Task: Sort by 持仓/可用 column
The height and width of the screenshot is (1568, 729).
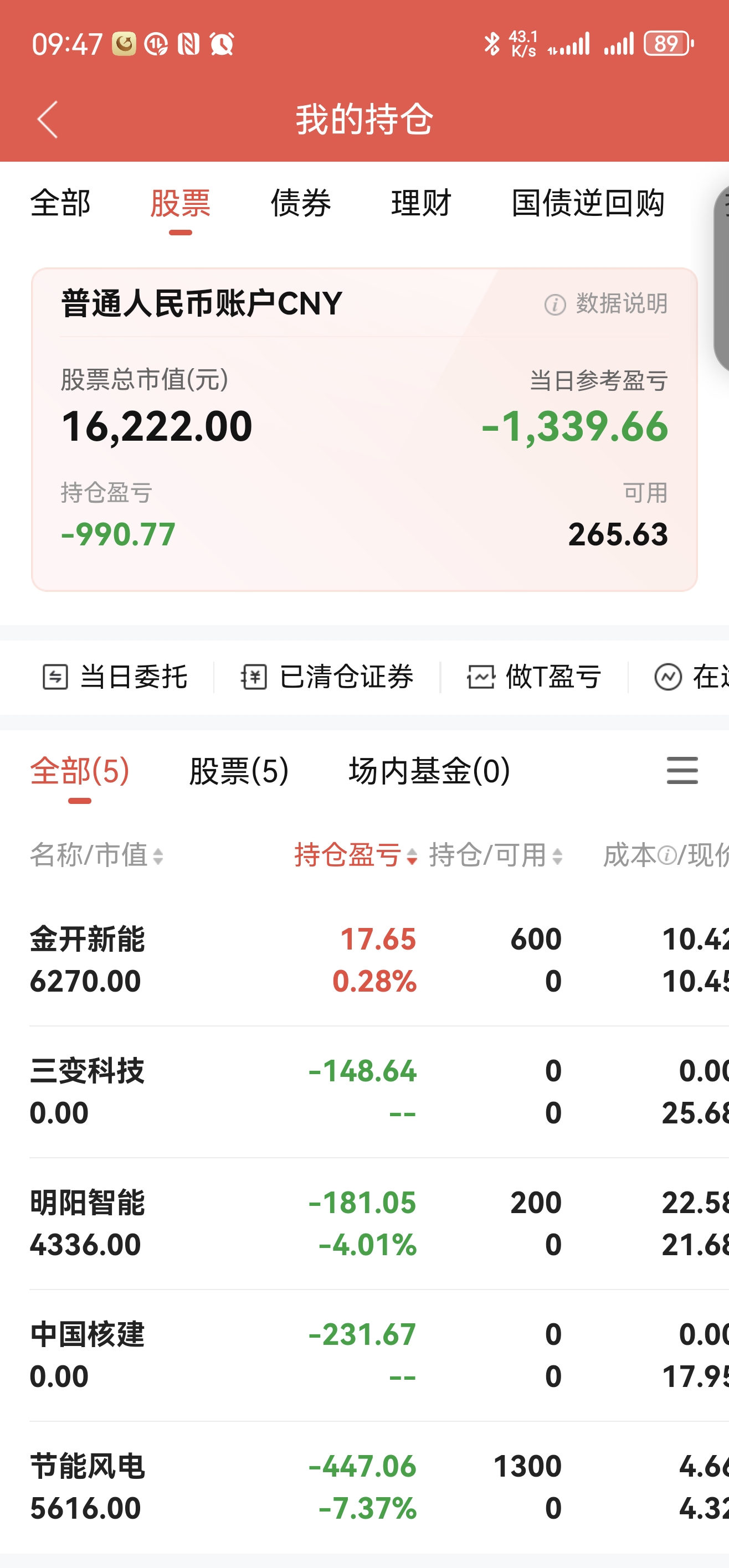Action: pyautogui.click(x=496, y=855)
